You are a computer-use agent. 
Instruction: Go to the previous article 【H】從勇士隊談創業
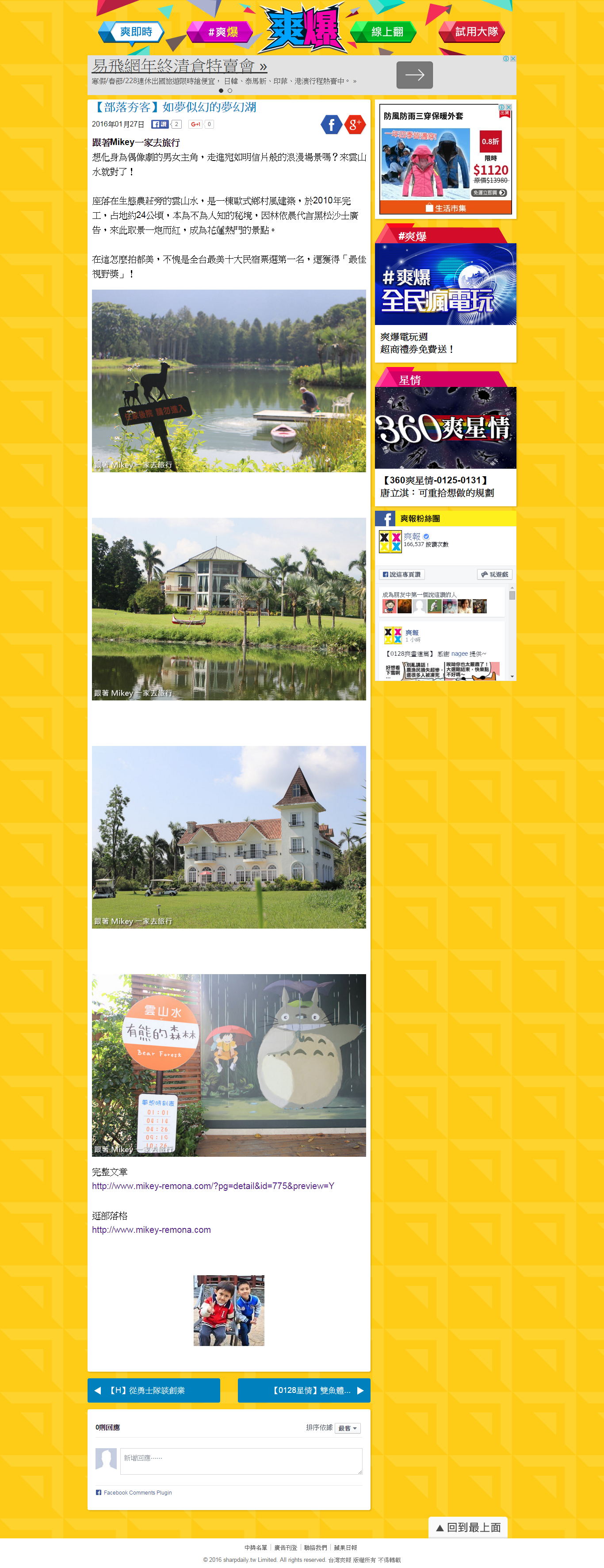(x=153, y=1390)
